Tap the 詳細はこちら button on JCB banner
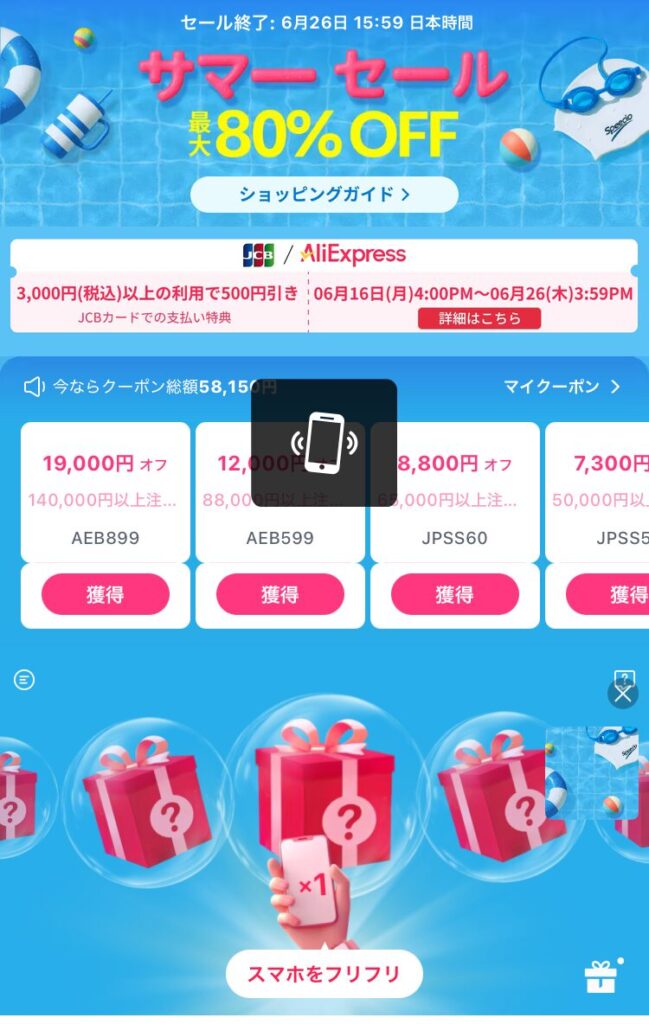This screenshot has height=1024, width=649. coord(479,318)
